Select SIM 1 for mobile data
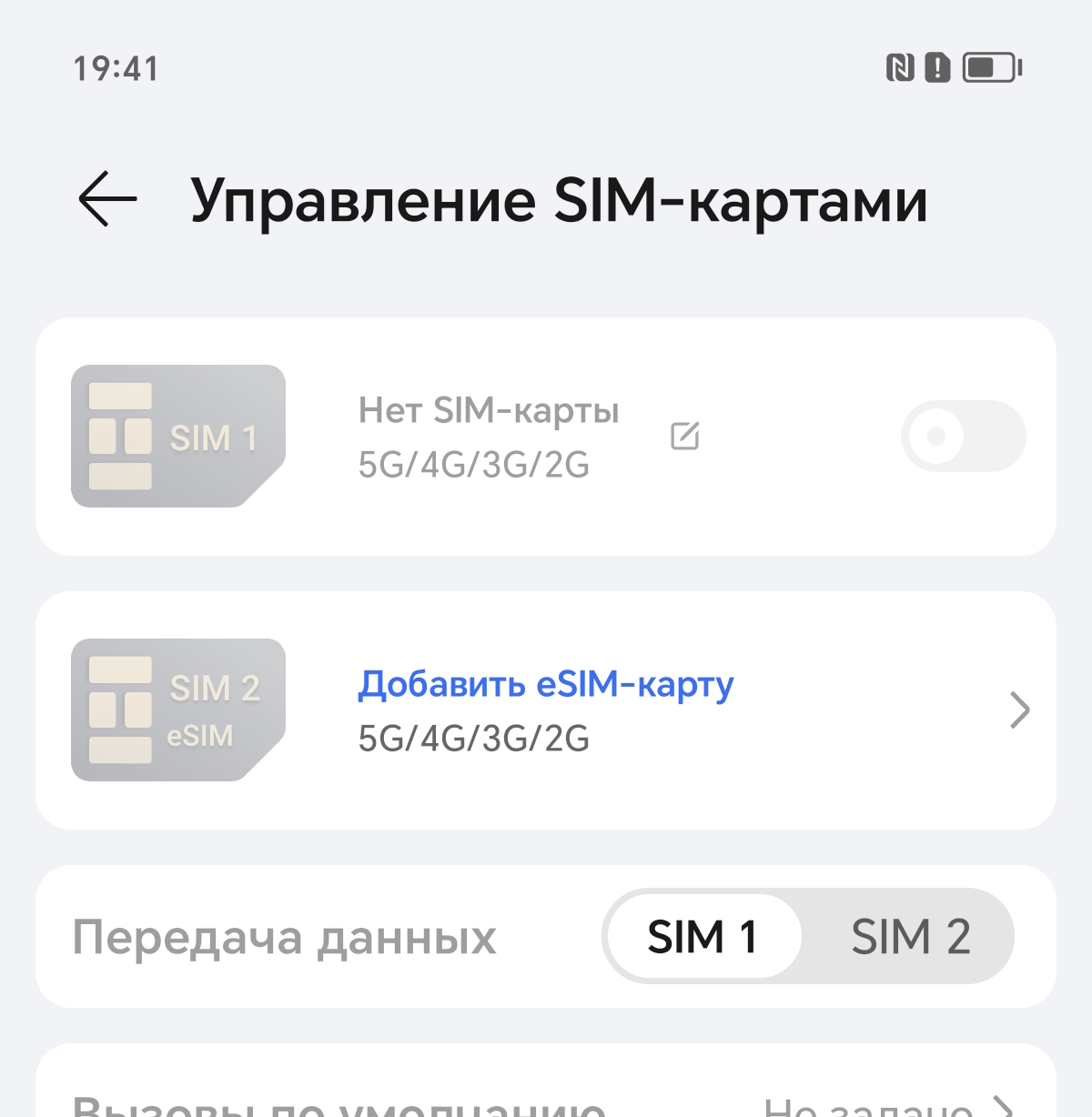The width and height of the screenshot is (1092, 1117). [x=703, y=937]
